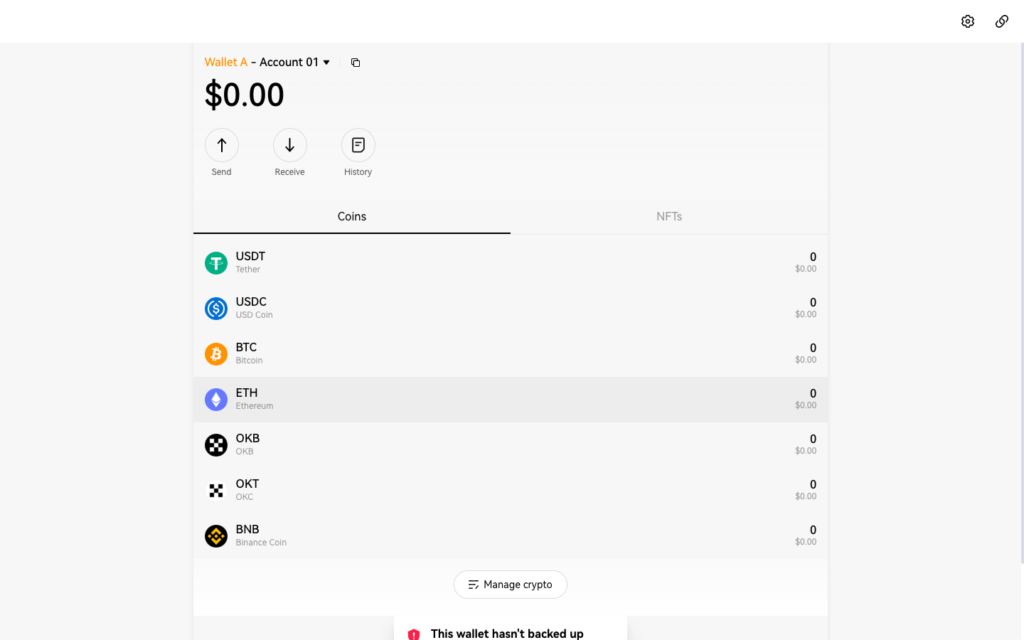View BTC Bitcoin details
The height and width of the screenshot is (640, 1024).
(510, 354)
